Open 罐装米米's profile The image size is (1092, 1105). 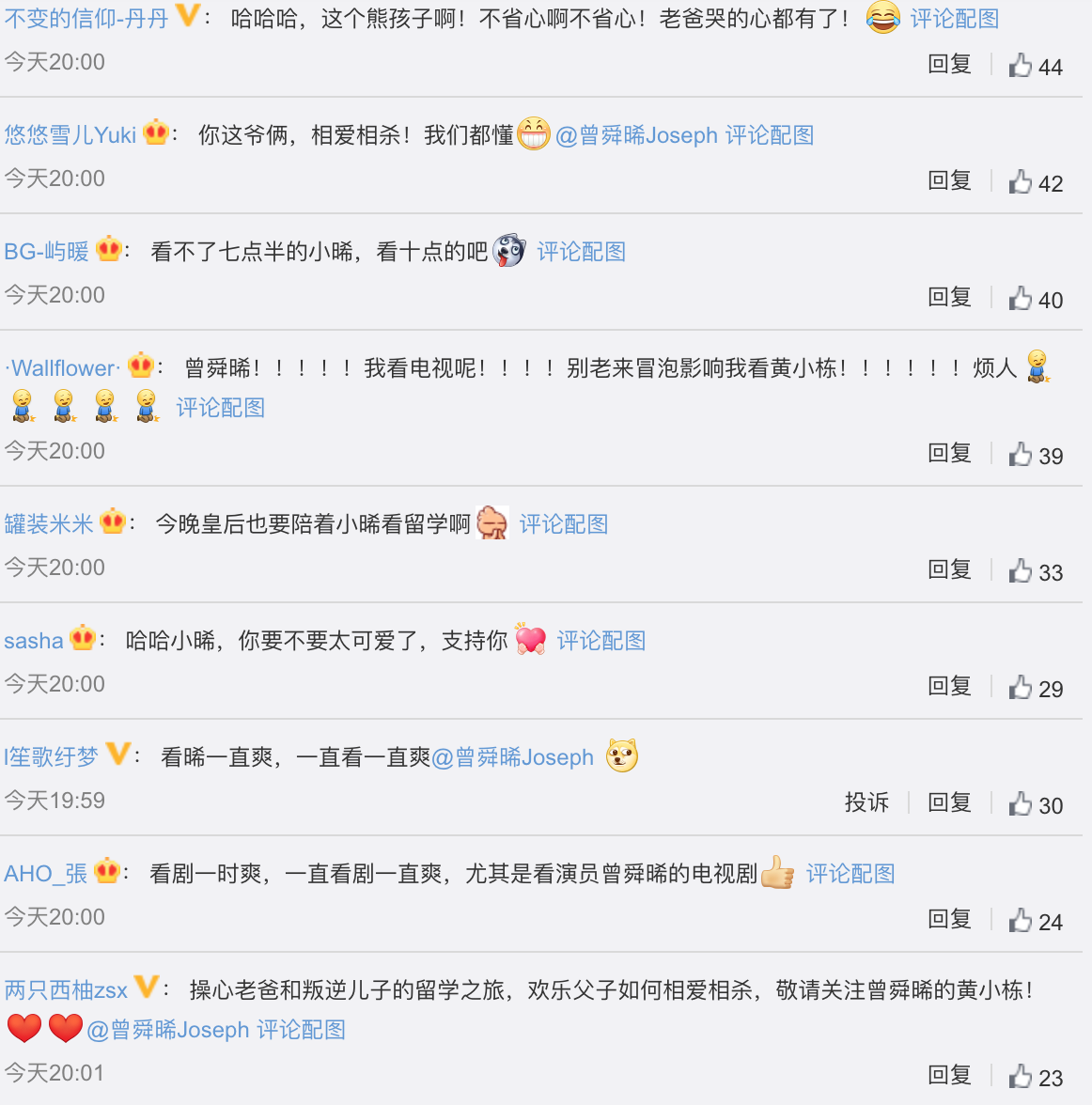point(49,523)
